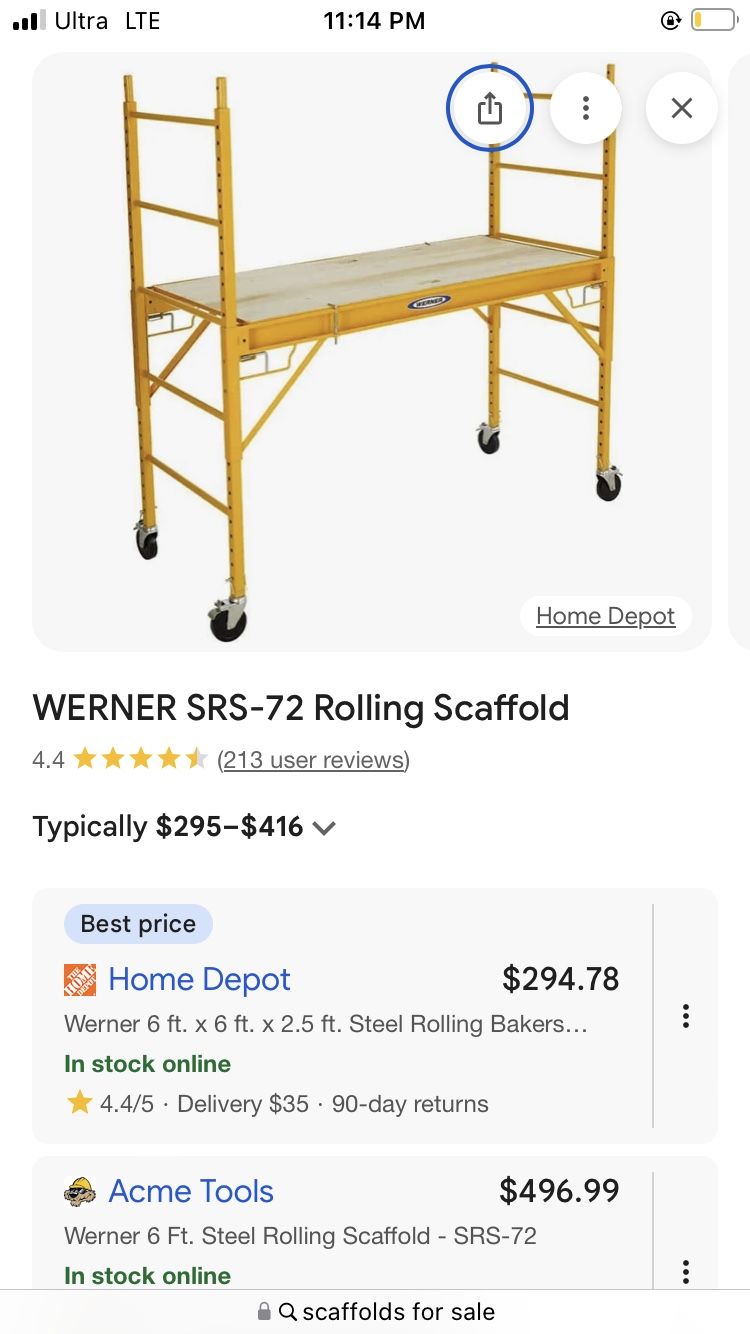Viewport: 750px width, 1334px height.
Task: Open more options for Acme Tools offer
Action: 685,1271
